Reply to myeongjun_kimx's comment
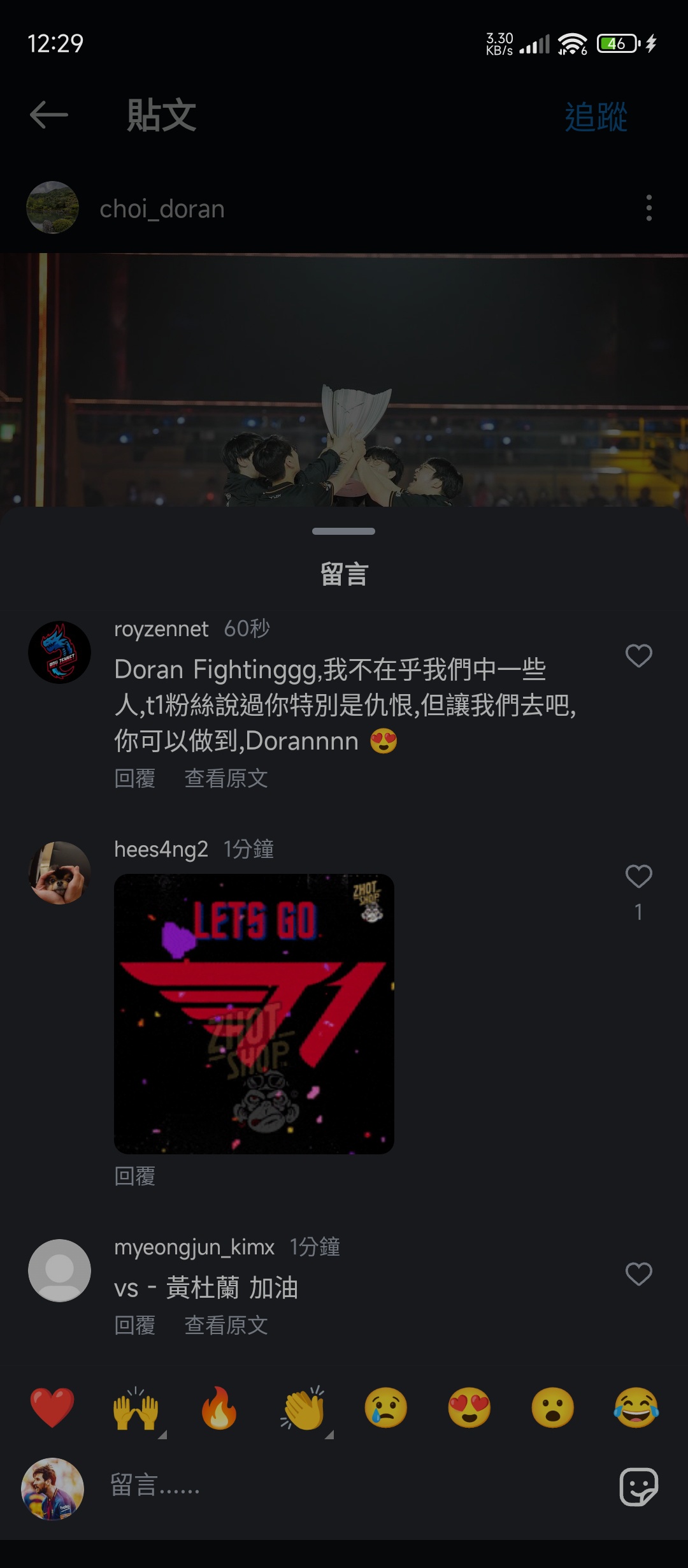Viewport: 688px width, 1568px height. coord(135,1325)
